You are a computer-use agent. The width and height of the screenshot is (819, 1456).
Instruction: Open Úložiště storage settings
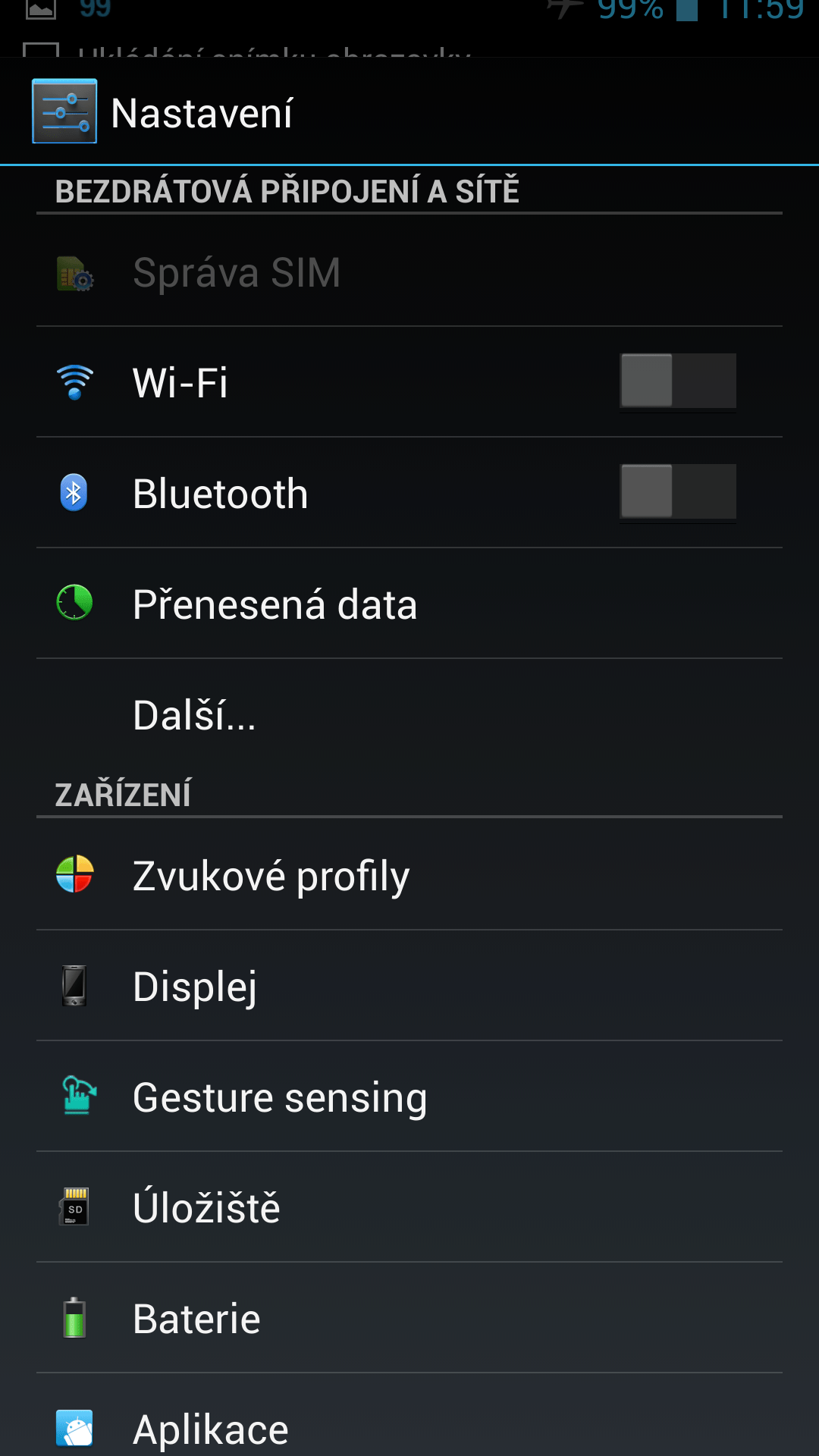coord(409,1207)
